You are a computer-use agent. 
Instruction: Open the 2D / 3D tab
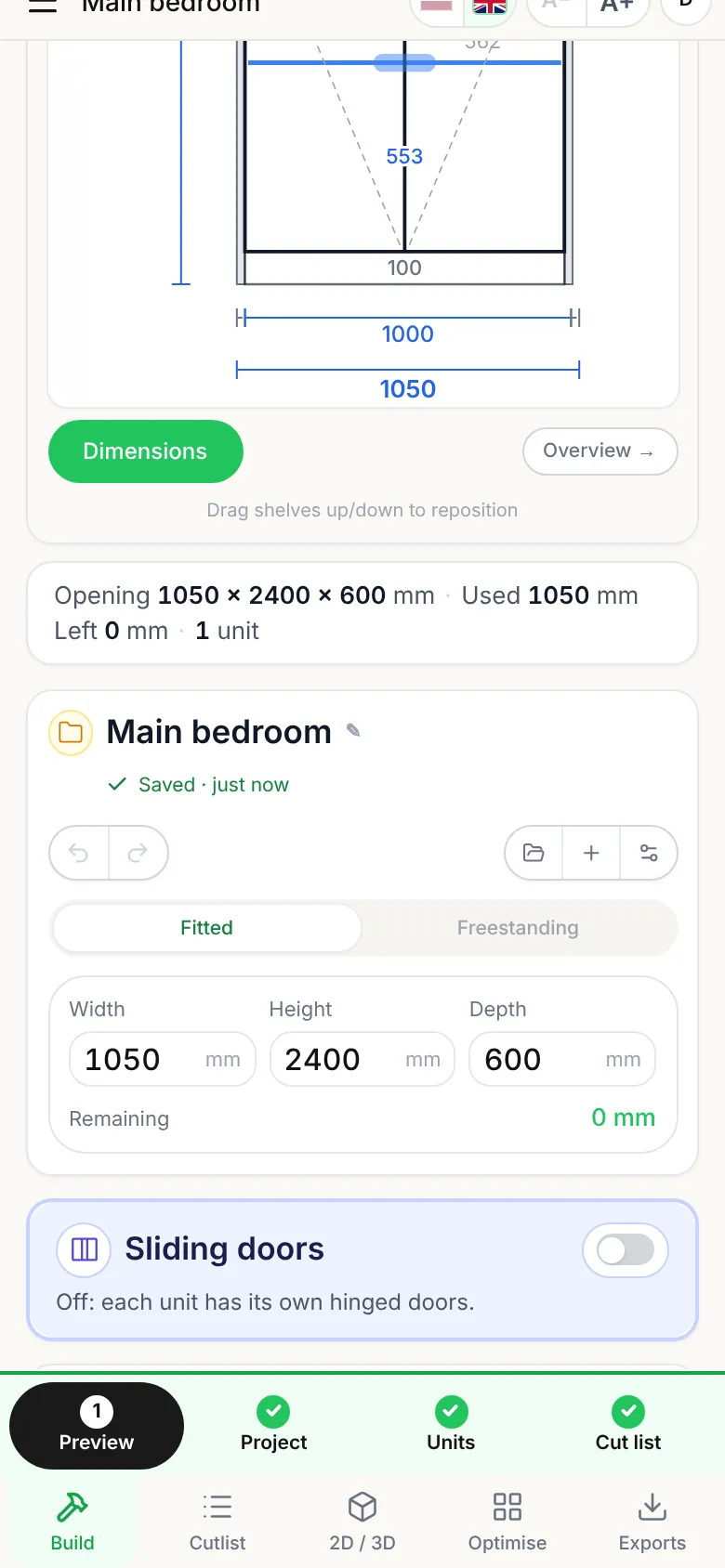pyautogui.click(x=362, y=1522)
